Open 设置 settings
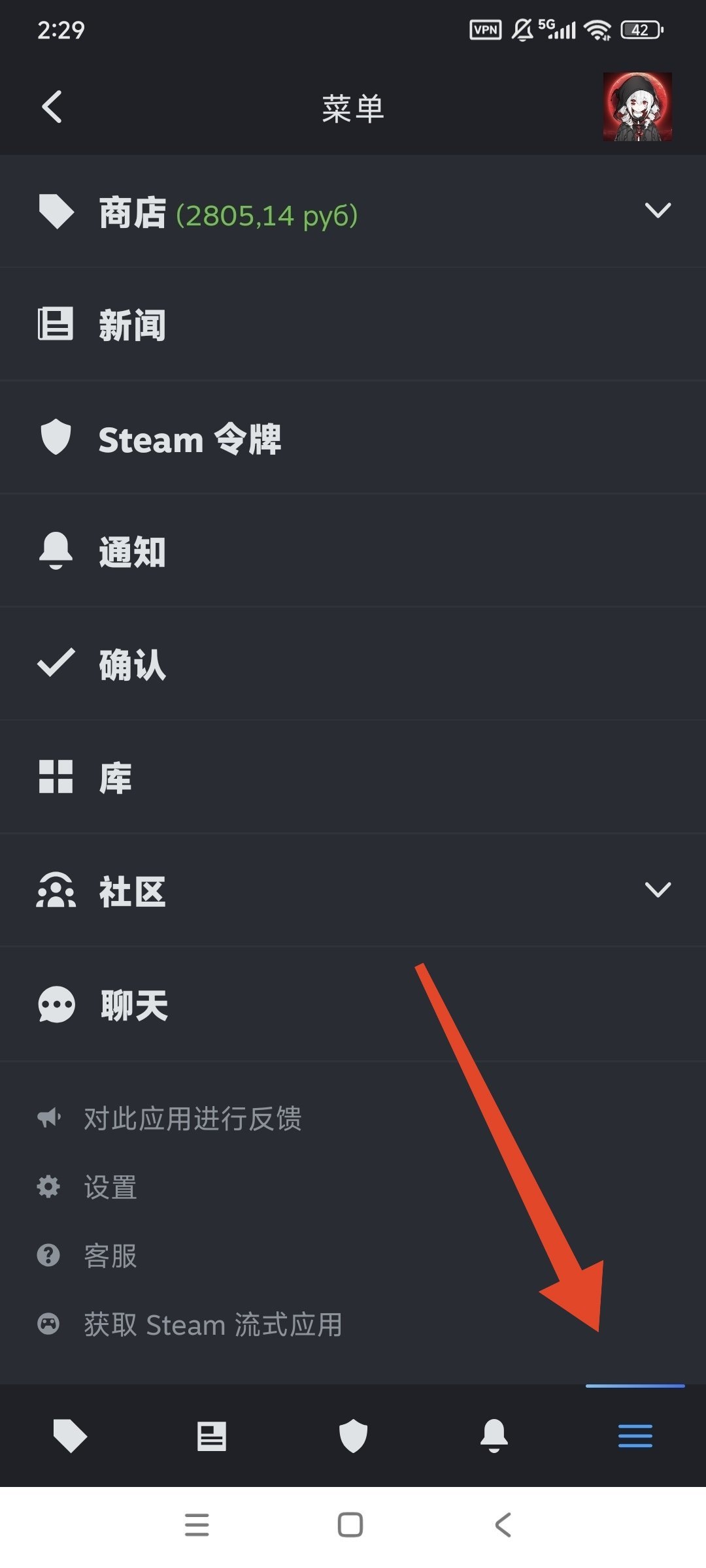706x1568 pixels. coord(110,1187)
